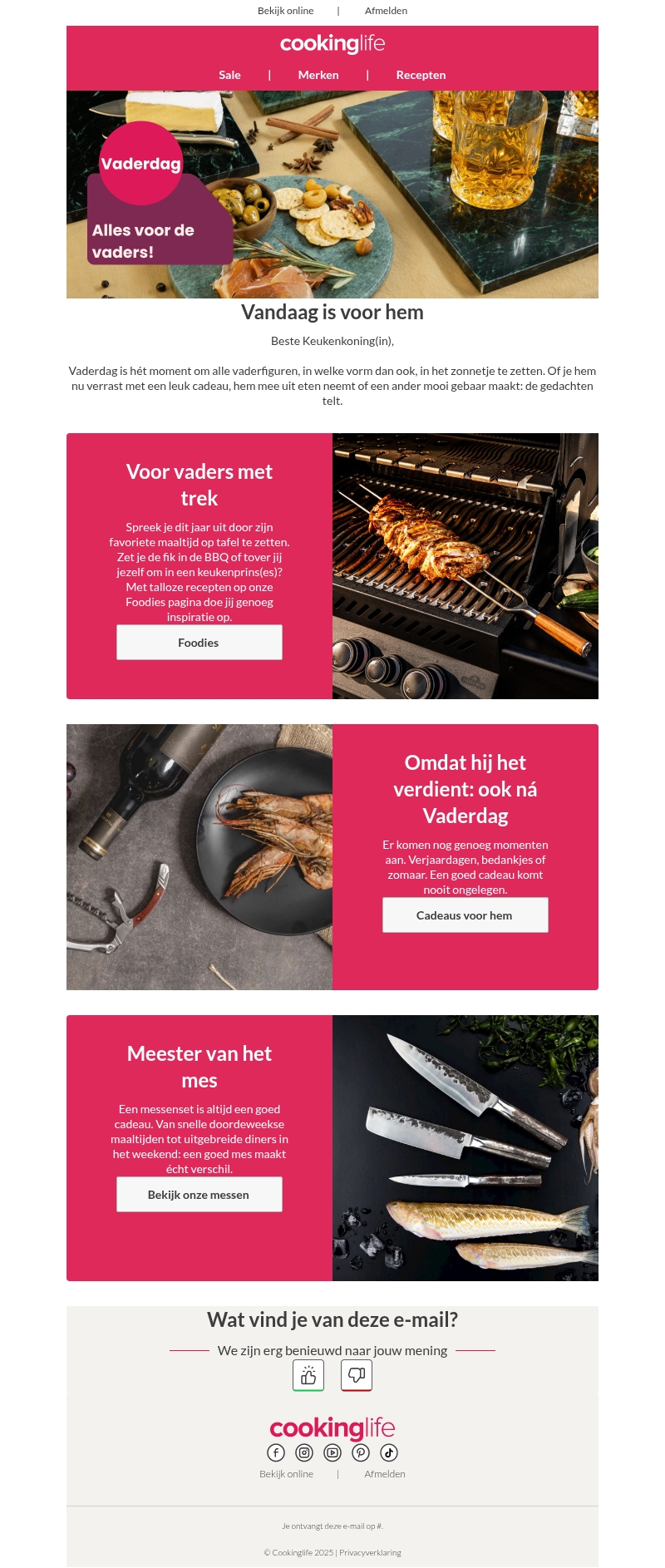This screenshot has height=1568, width=665.
Task: Open the Vaderdag hero banner
Action: [332, 195]
